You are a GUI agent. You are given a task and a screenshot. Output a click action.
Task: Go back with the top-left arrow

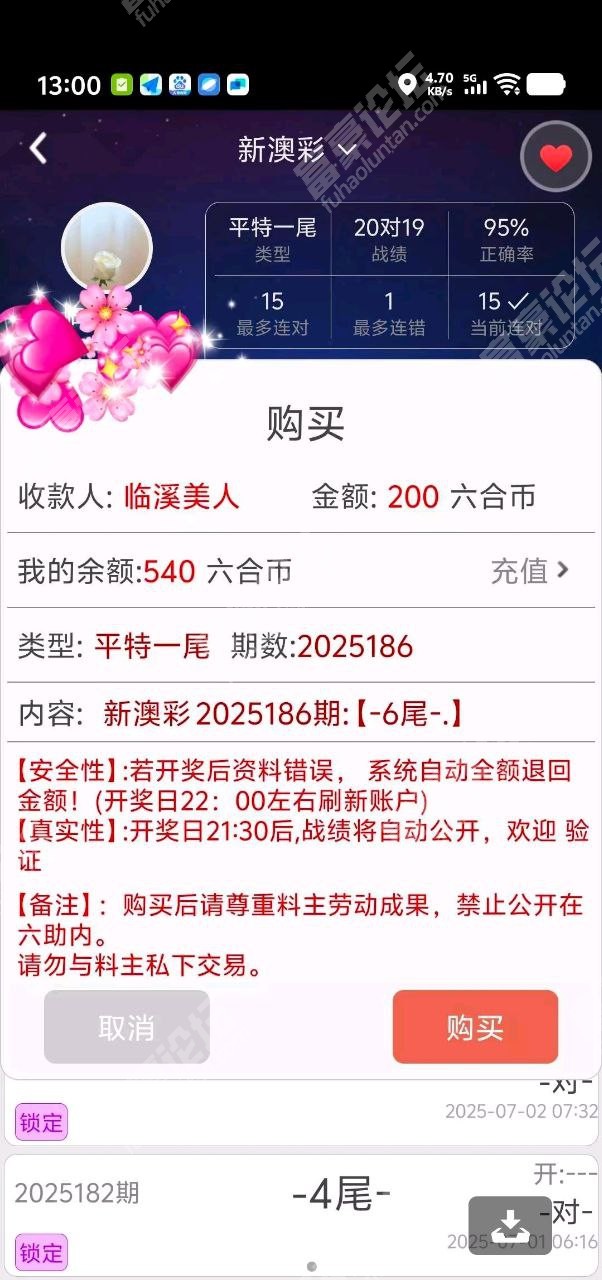38,149
